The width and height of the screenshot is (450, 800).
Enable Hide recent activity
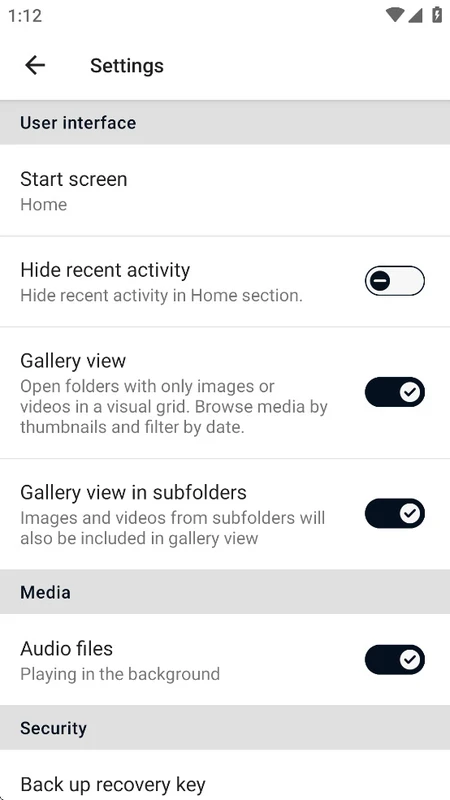pos(394,281)
